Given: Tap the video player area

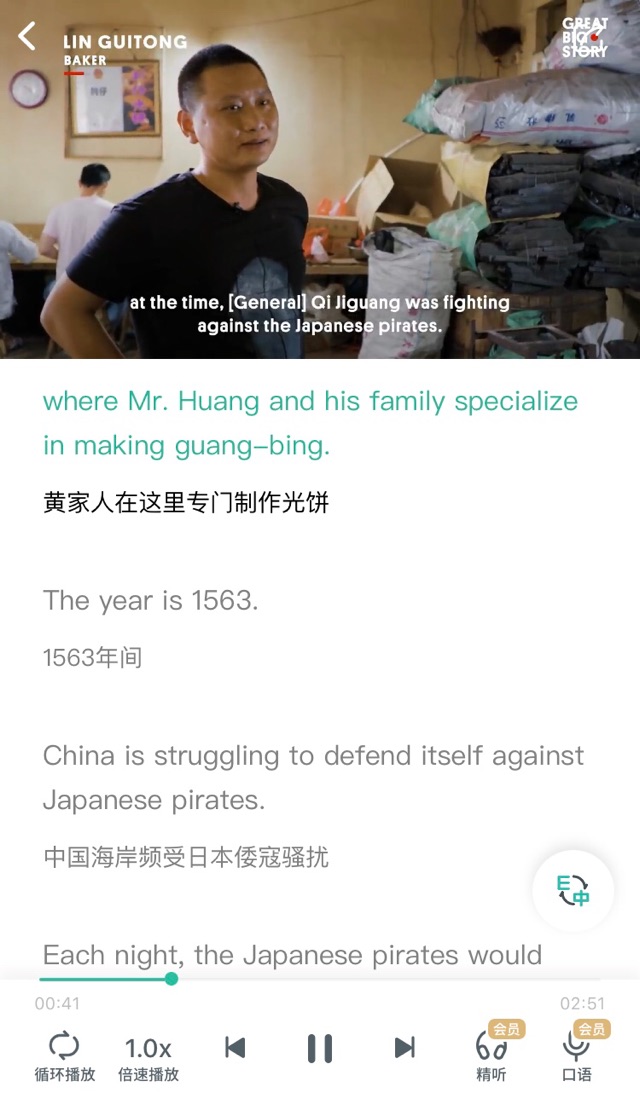Looking at the screenshot, I should point(320,180).
